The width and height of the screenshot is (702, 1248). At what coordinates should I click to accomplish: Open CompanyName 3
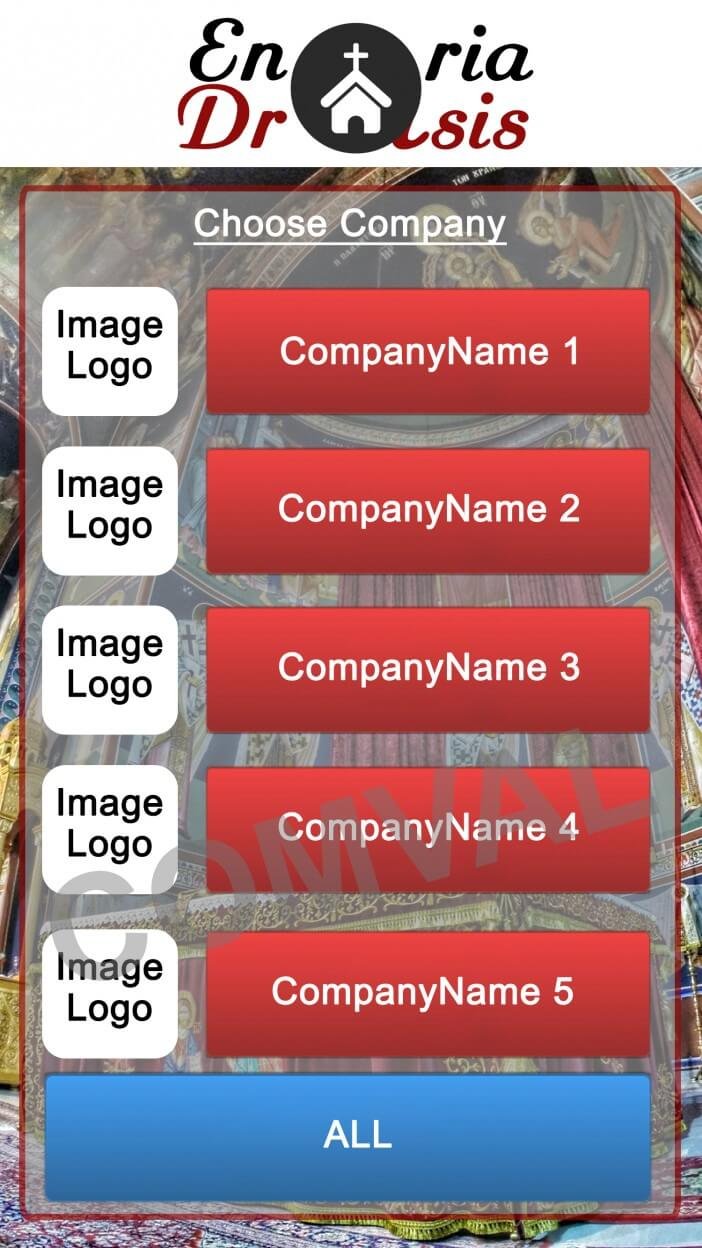[x=428, y=668]
